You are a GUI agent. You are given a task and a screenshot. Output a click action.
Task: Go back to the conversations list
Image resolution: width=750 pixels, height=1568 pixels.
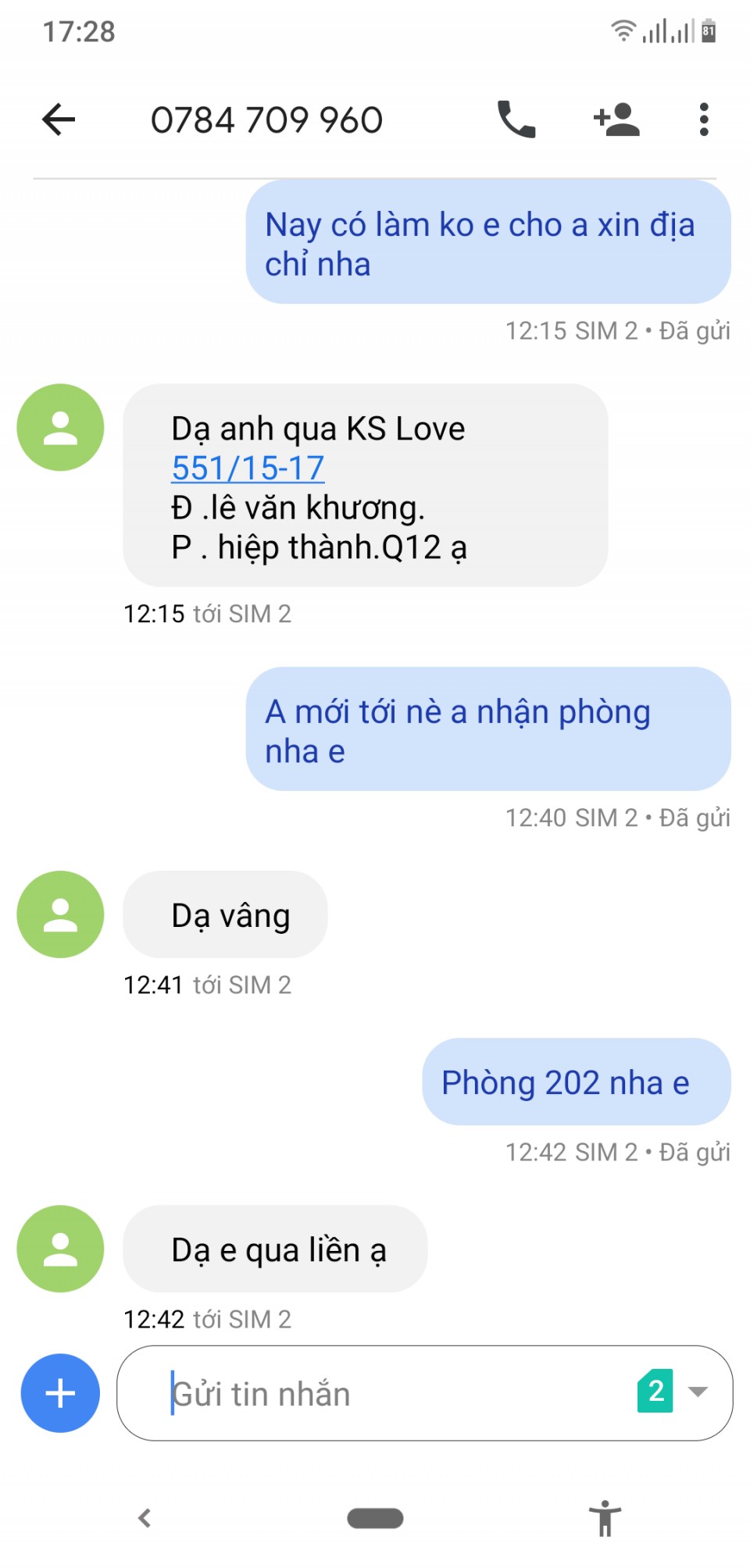tap(59, 119)
